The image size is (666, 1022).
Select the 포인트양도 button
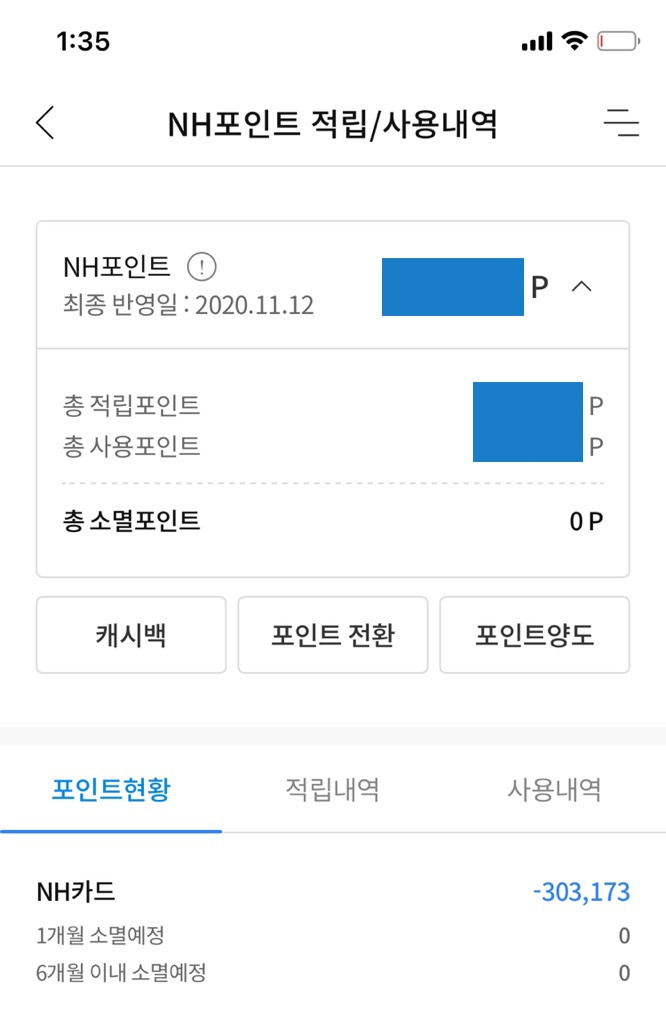tap(534, 634)
